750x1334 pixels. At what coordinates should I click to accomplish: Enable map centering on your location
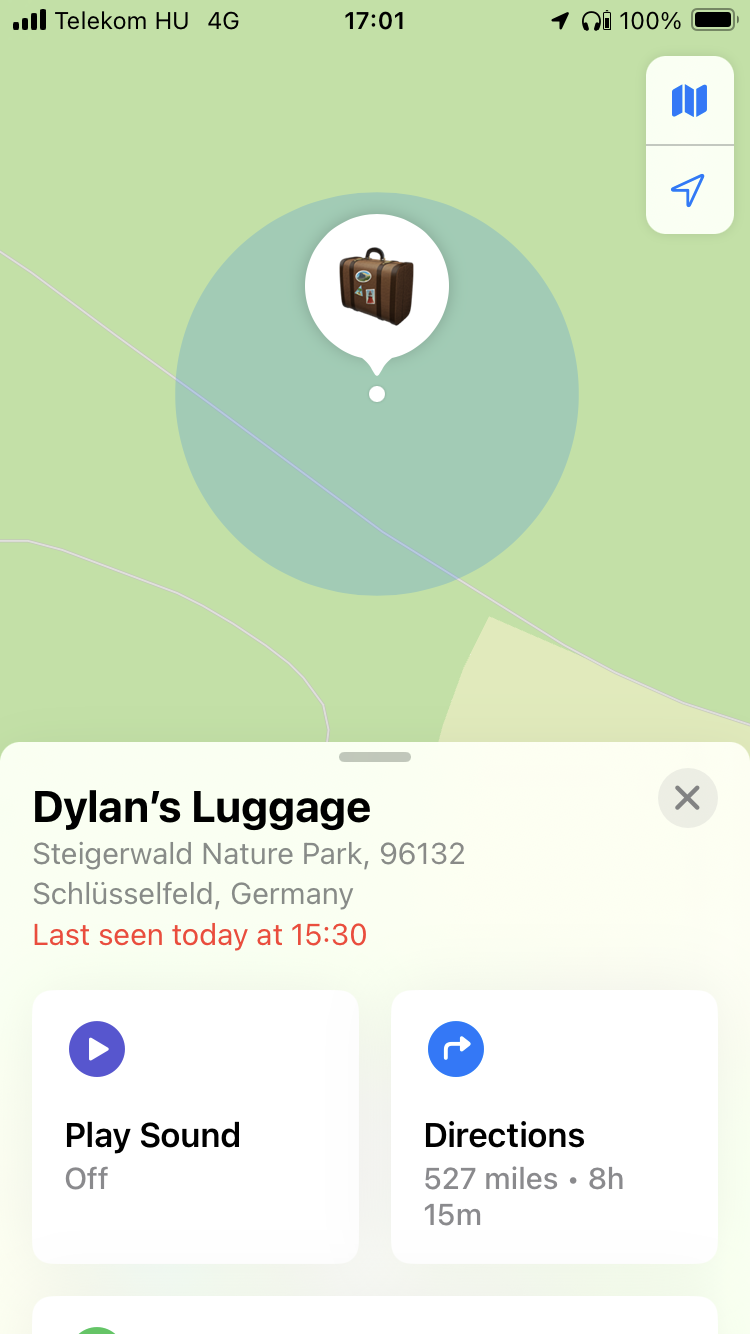(x=689, y=189)
